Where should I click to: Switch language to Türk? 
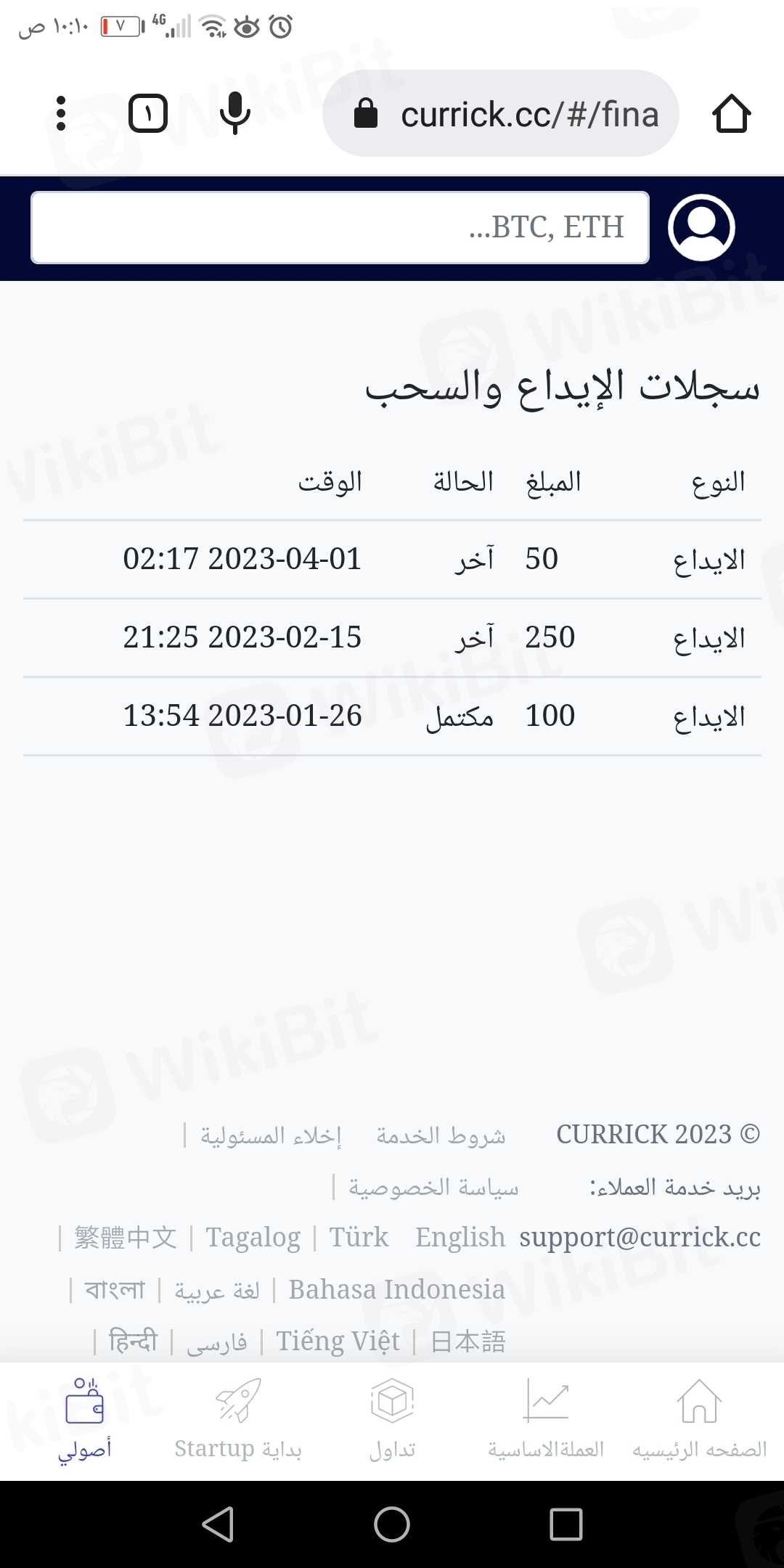pyautogui.click(x=359, y=1237)
